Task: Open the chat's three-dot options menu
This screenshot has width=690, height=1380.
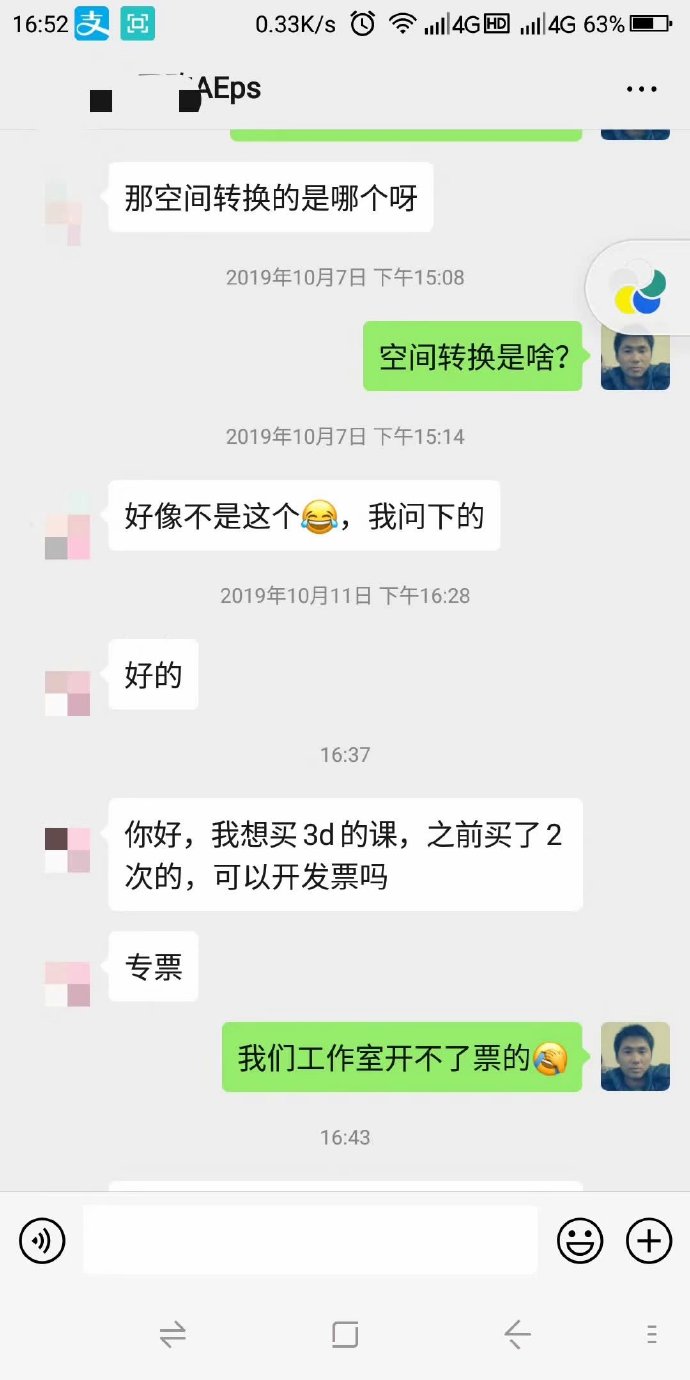Action: 641,89
